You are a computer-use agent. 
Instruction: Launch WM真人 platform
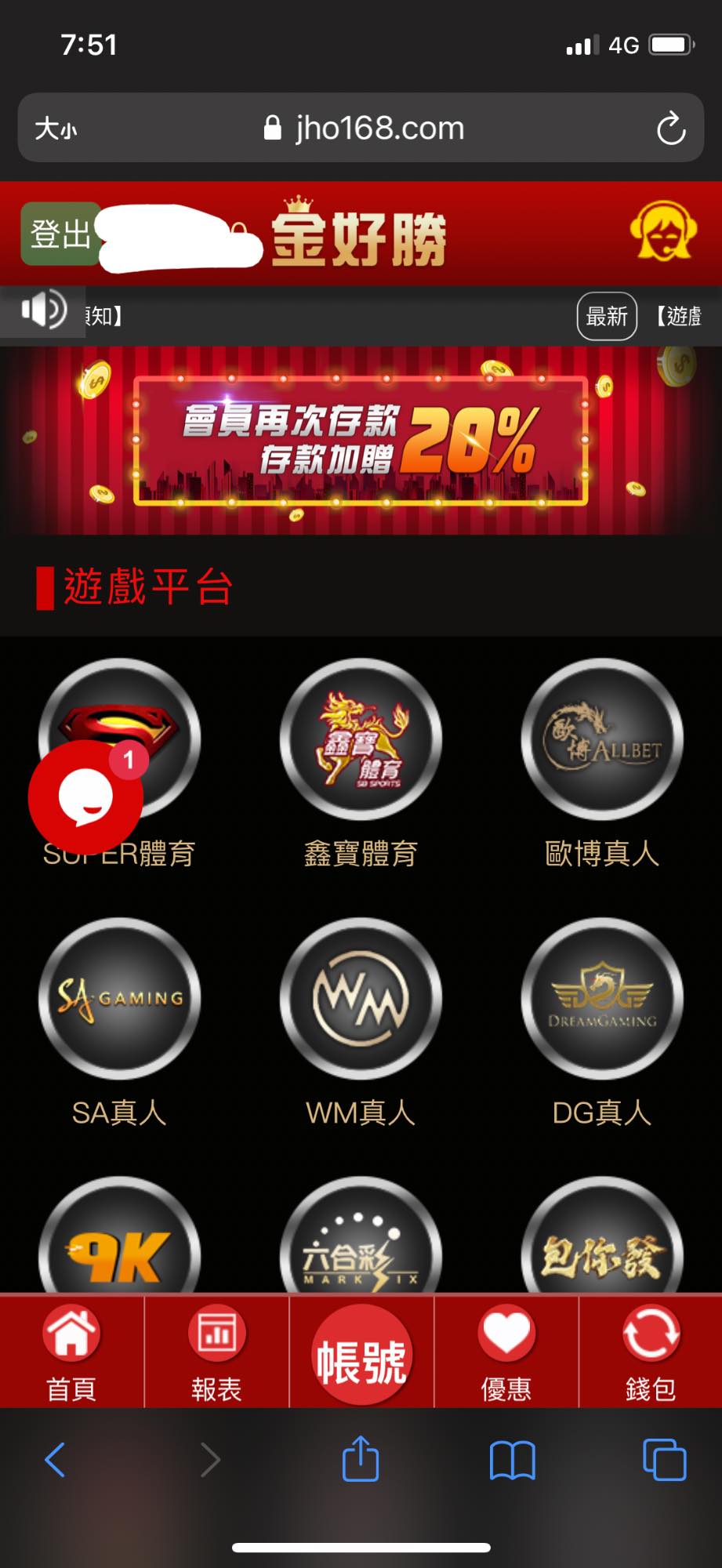361,999
